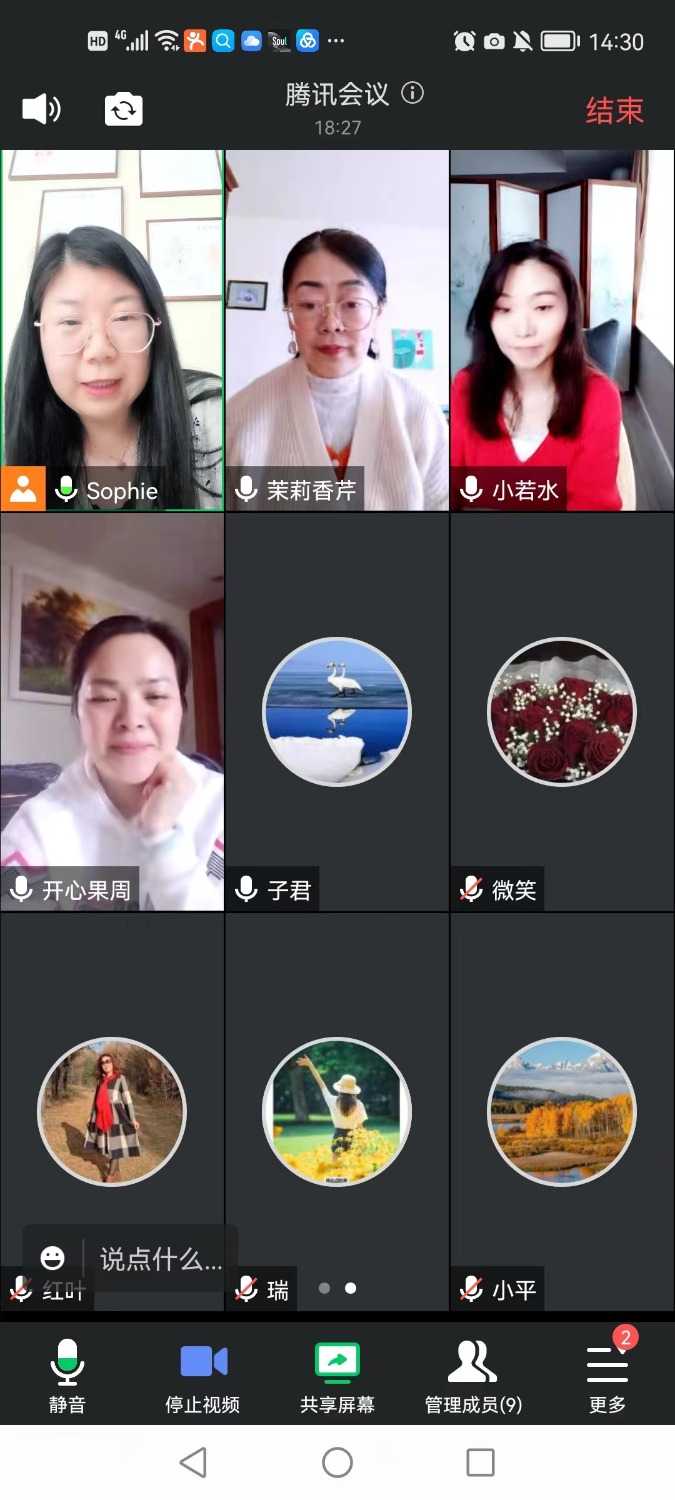
Task: Start screen sharing via 共享屏幕
Action: pyautogui.click(x=337, y=1377)
